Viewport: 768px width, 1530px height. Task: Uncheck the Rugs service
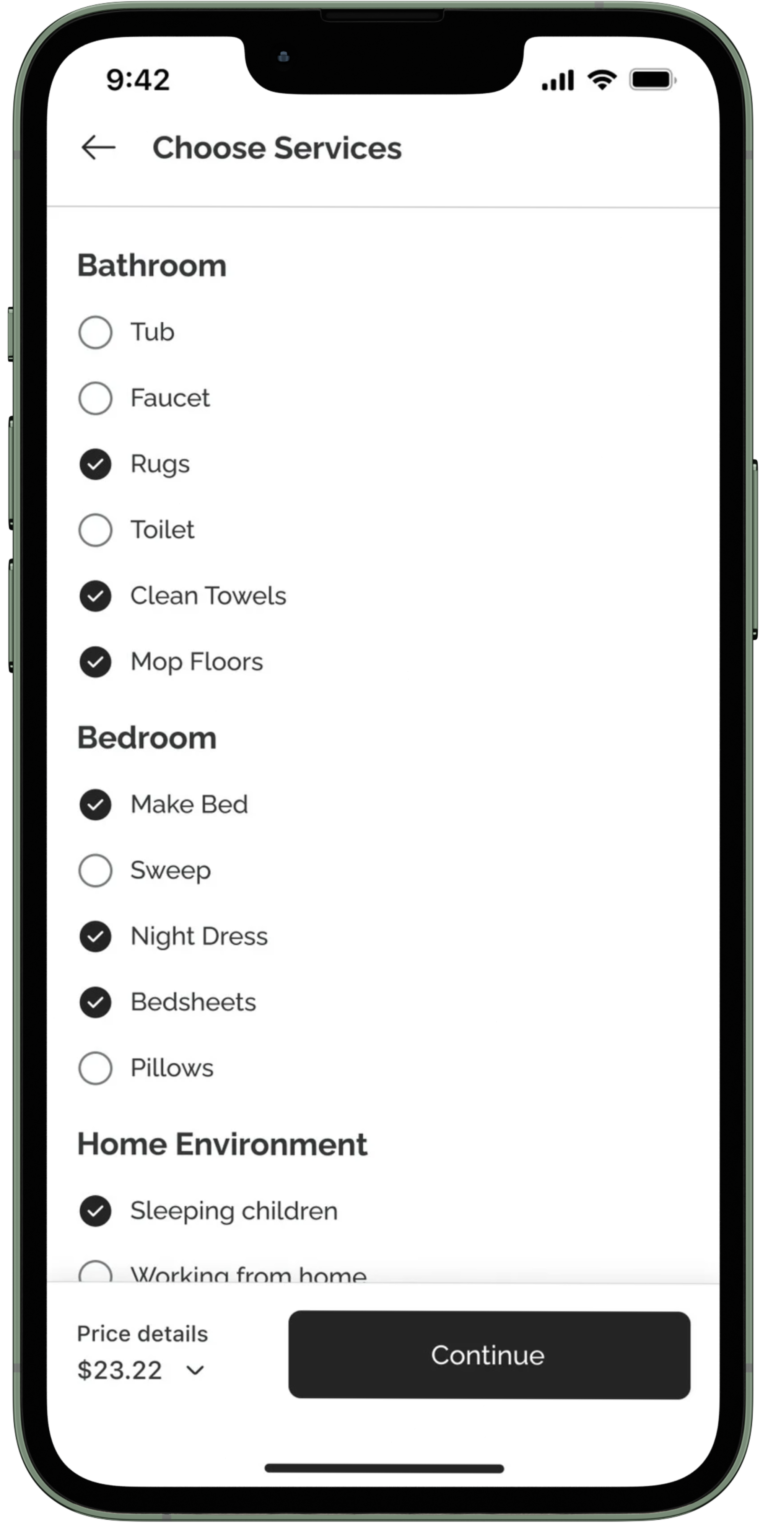click(x=95, y=464)
